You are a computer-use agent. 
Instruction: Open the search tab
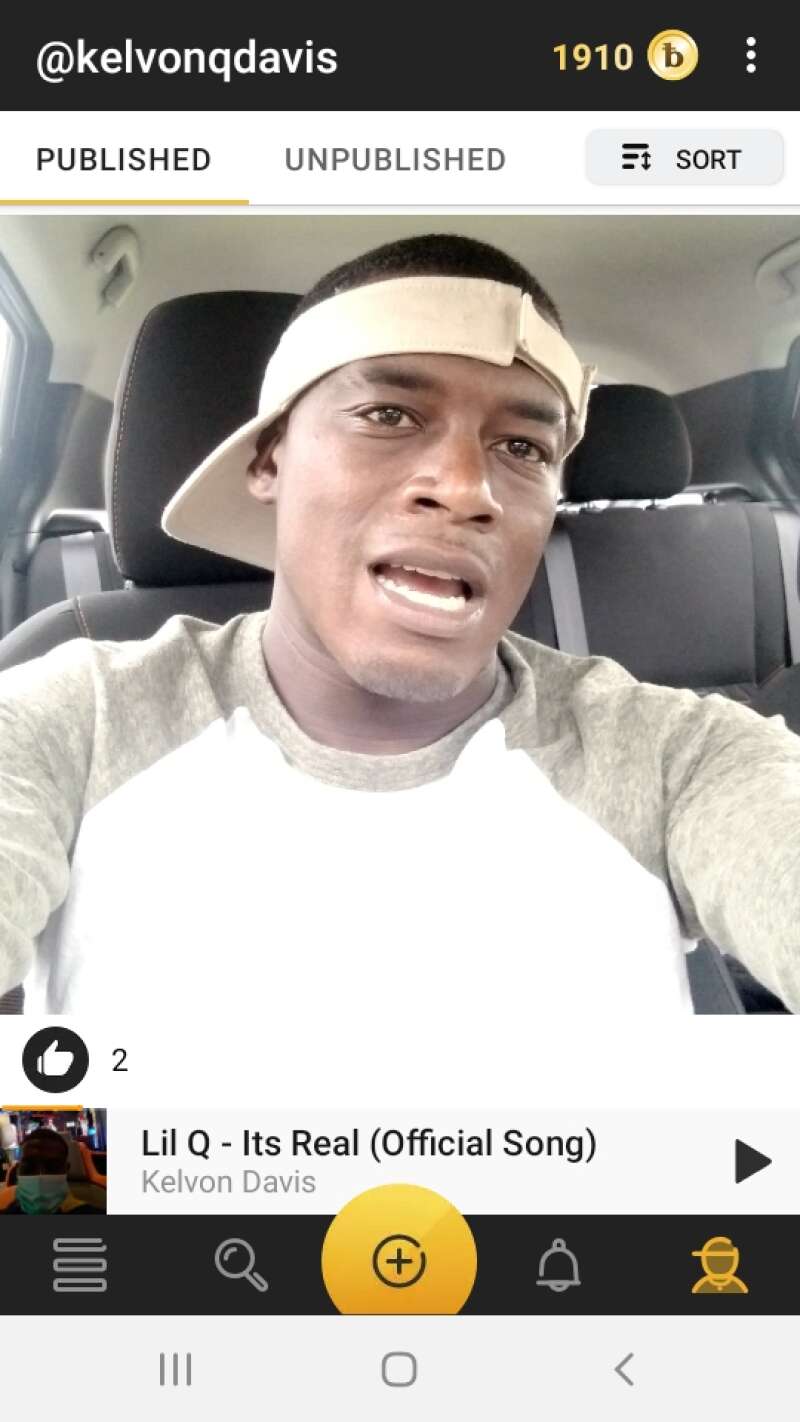[x=241, y=1265]
